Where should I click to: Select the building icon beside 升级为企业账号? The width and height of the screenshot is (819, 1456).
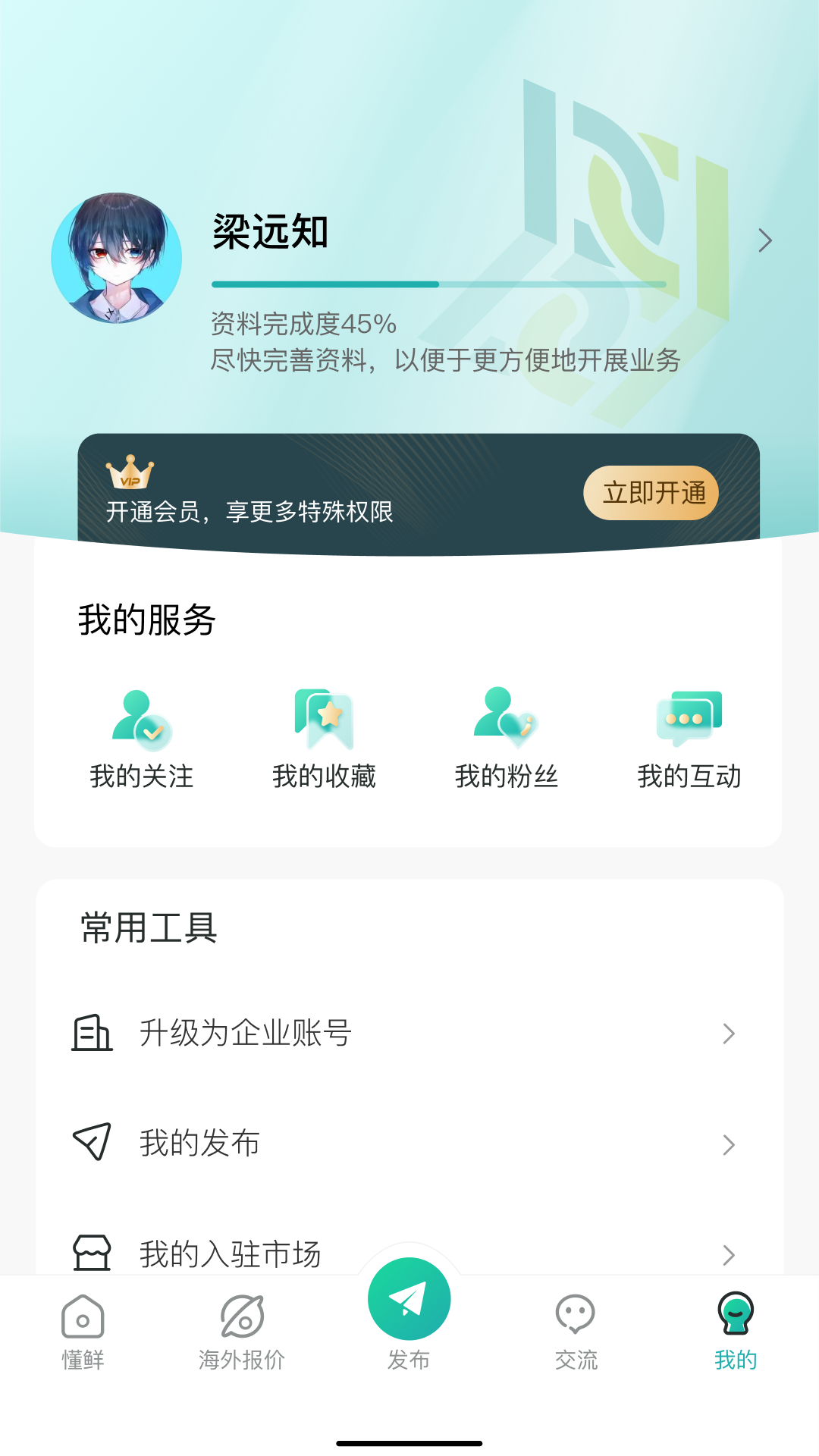point(93,1031)
